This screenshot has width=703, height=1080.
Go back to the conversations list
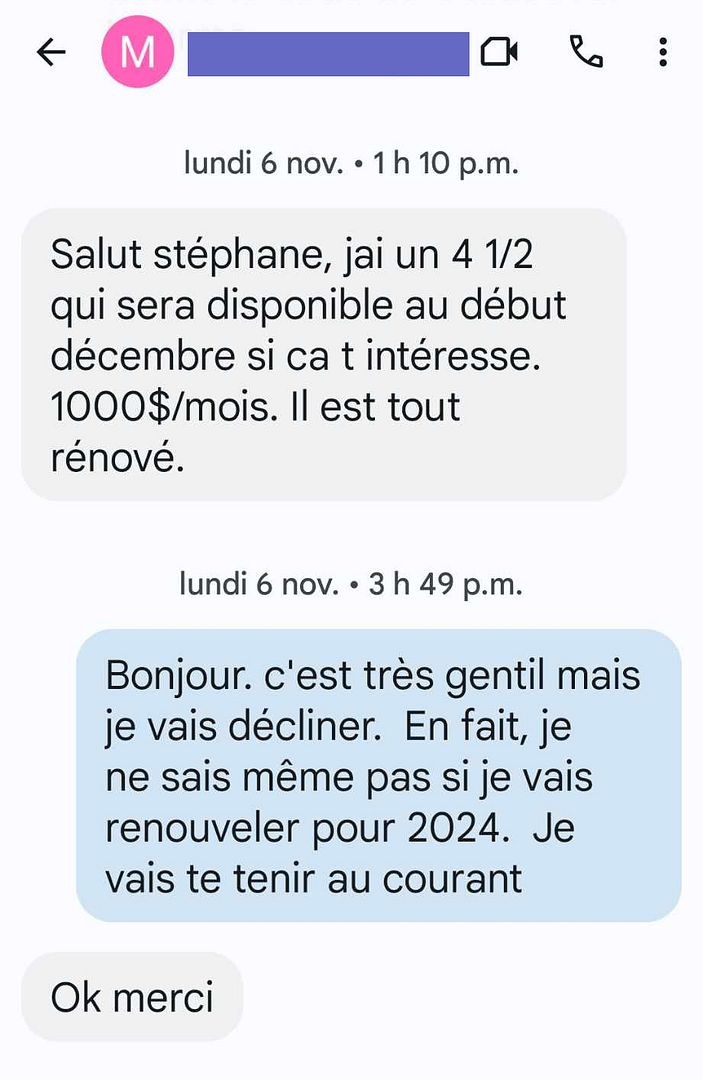pyautogui.click(x=50, y=53)
